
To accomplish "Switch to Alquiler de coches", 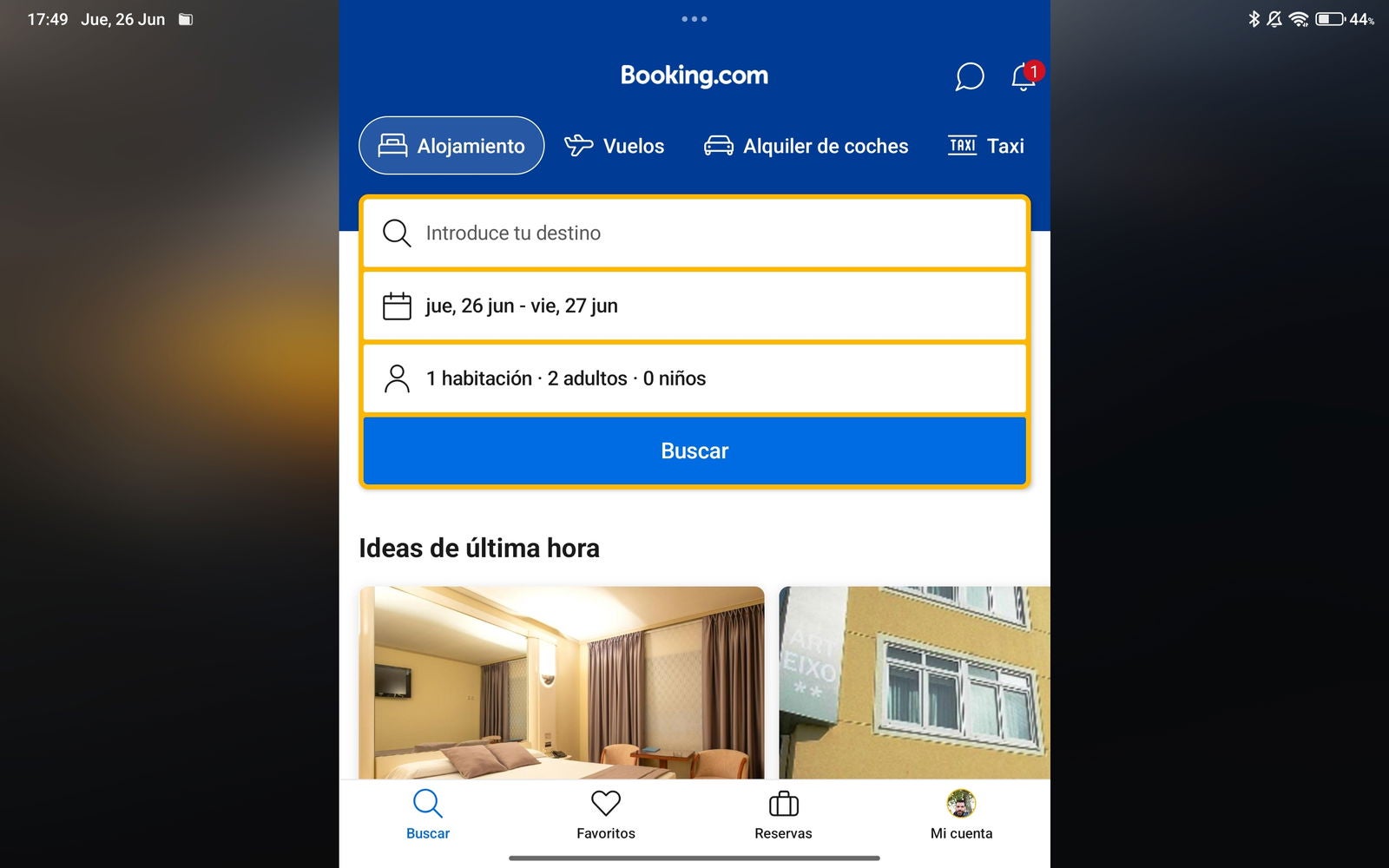I will click(806, 146).
